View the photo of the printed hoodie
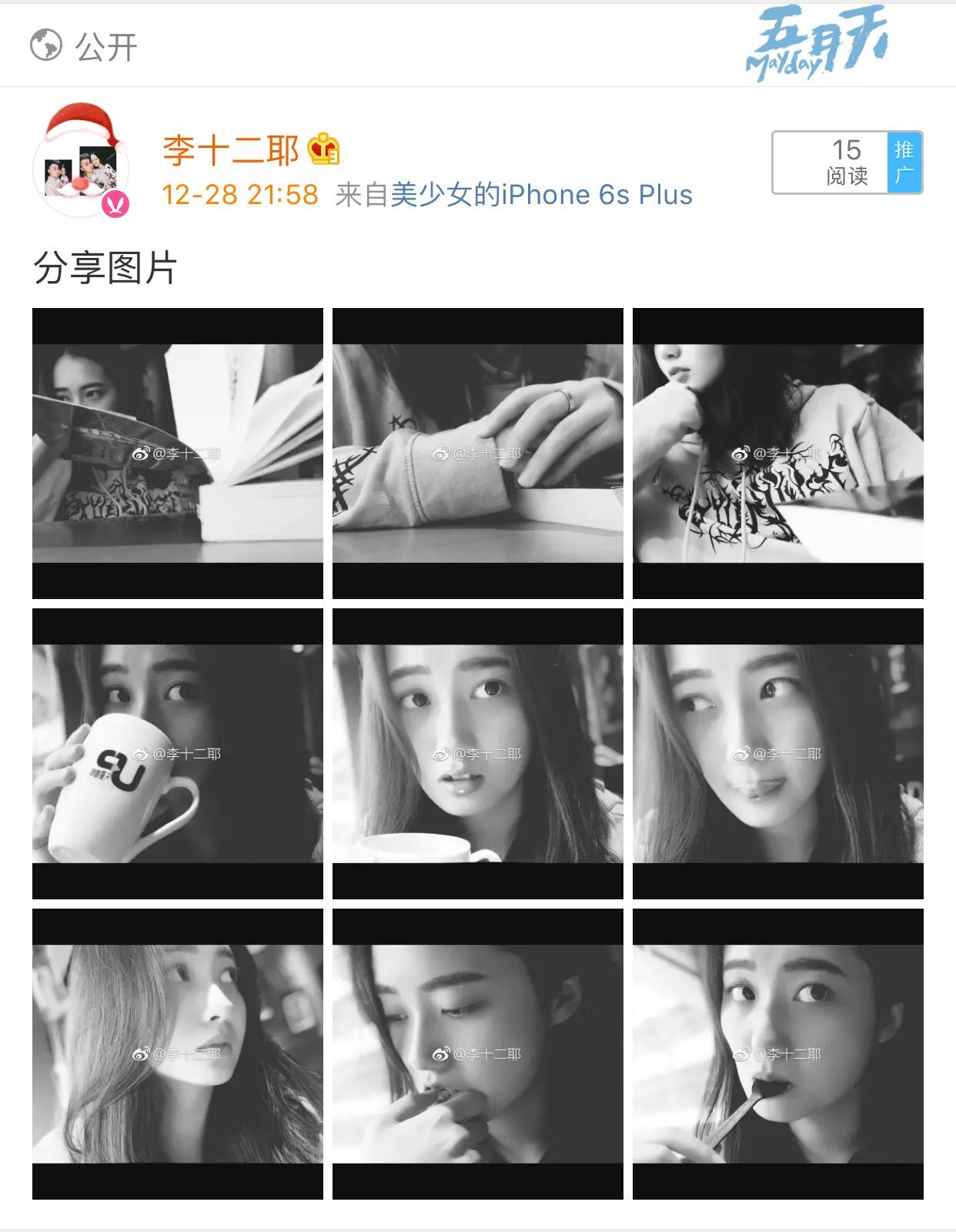 778,454
